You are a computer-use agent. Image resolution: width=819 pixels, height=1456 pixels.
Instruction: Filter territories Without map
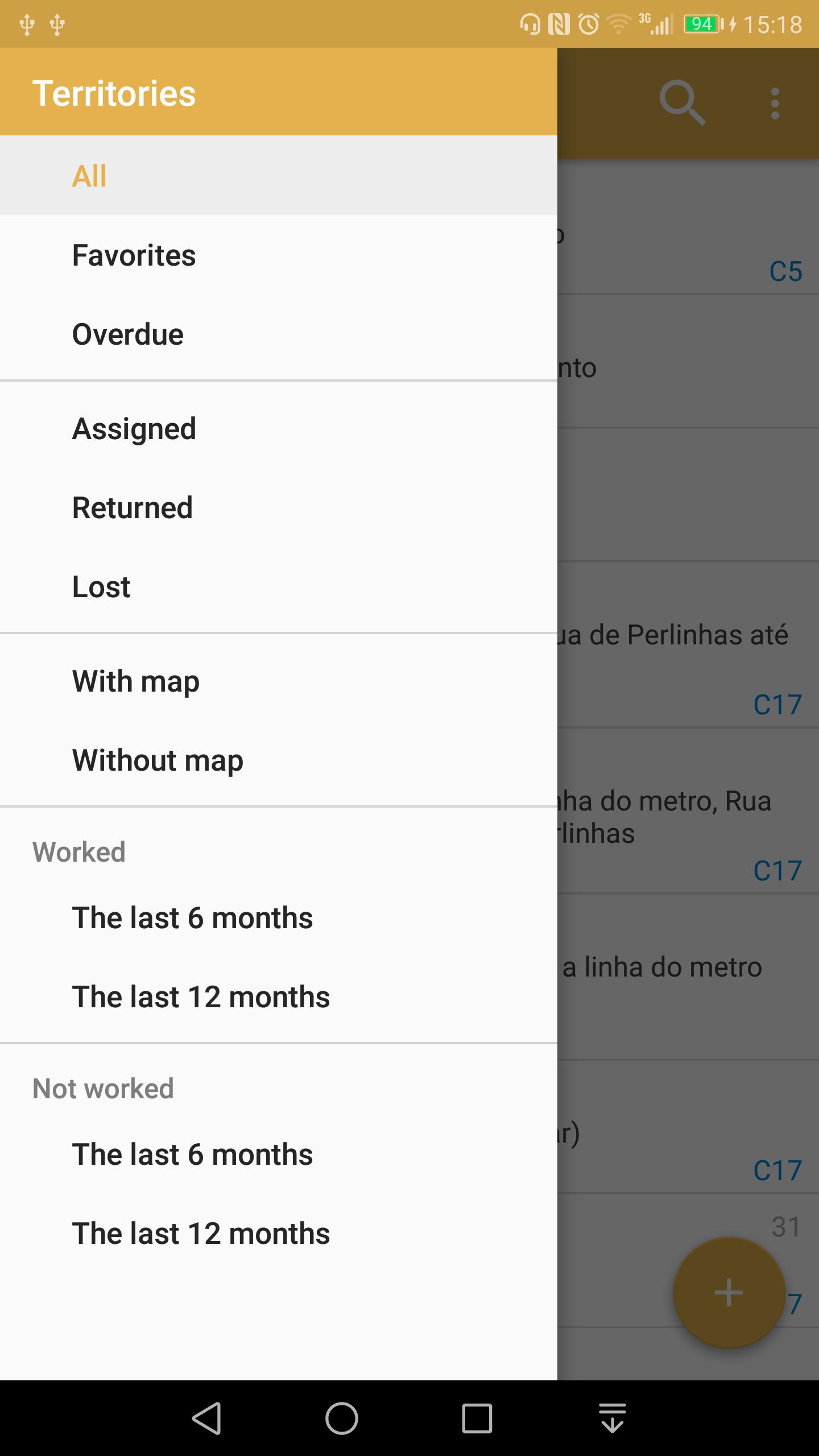point(279,760)
